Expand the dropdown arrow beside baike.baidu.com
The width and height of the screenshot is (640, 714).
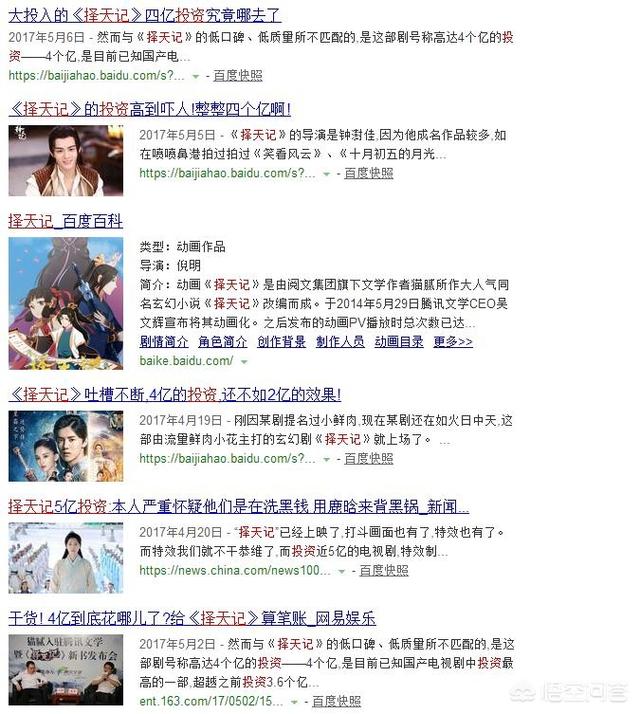(244, 361)
